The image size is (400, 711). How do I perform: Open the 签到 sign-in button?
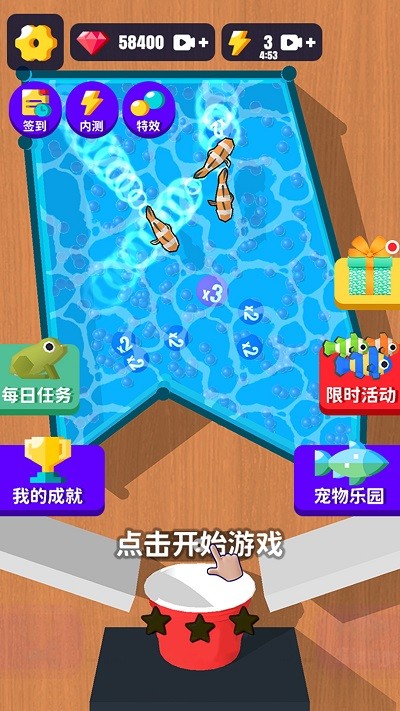pyautogui.click(x=35, y=109)
